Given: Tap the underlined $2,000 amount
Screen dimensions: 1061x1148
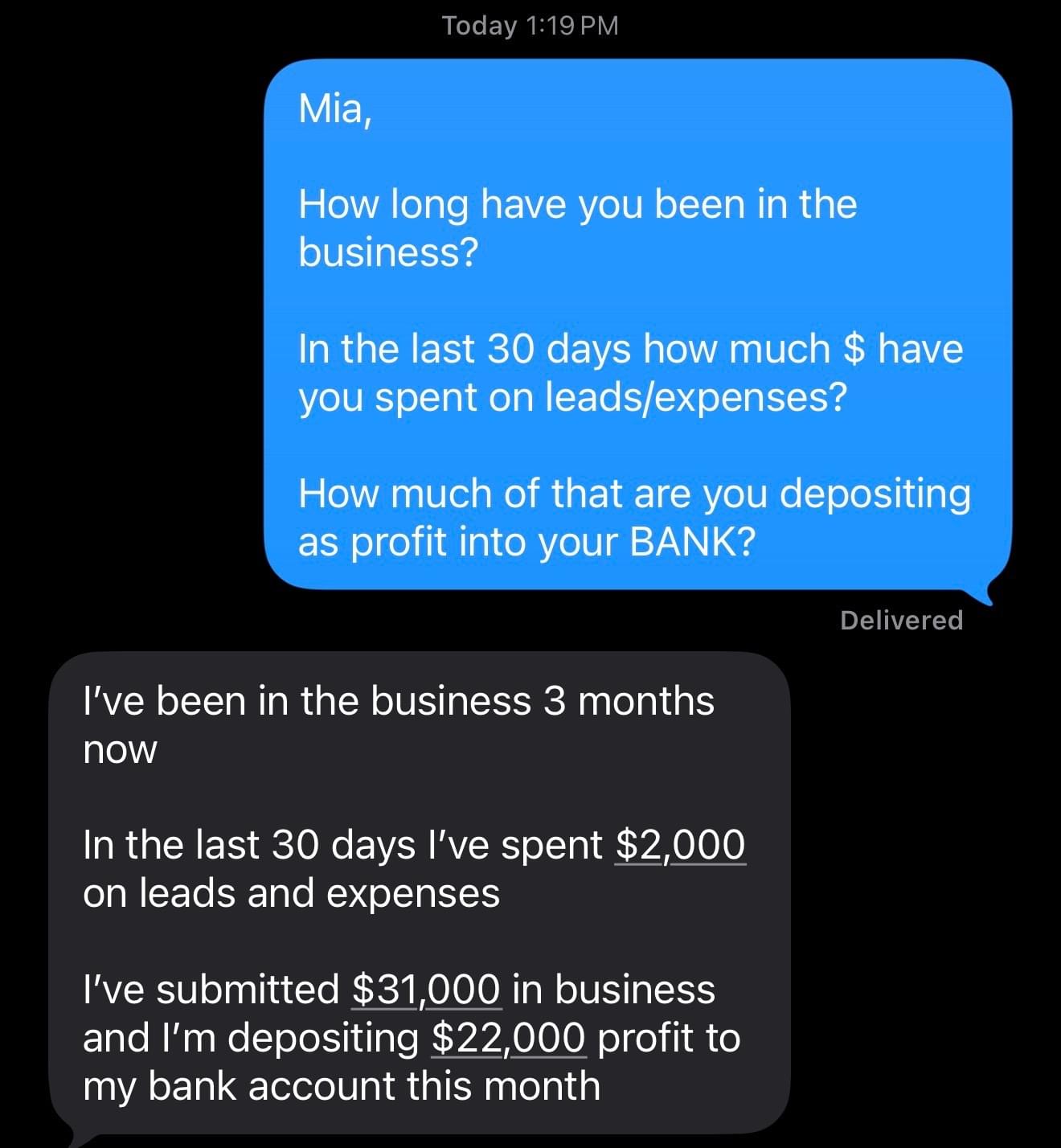Looking at the screenshot, I should pyautogui.click(x=680, y=845).
